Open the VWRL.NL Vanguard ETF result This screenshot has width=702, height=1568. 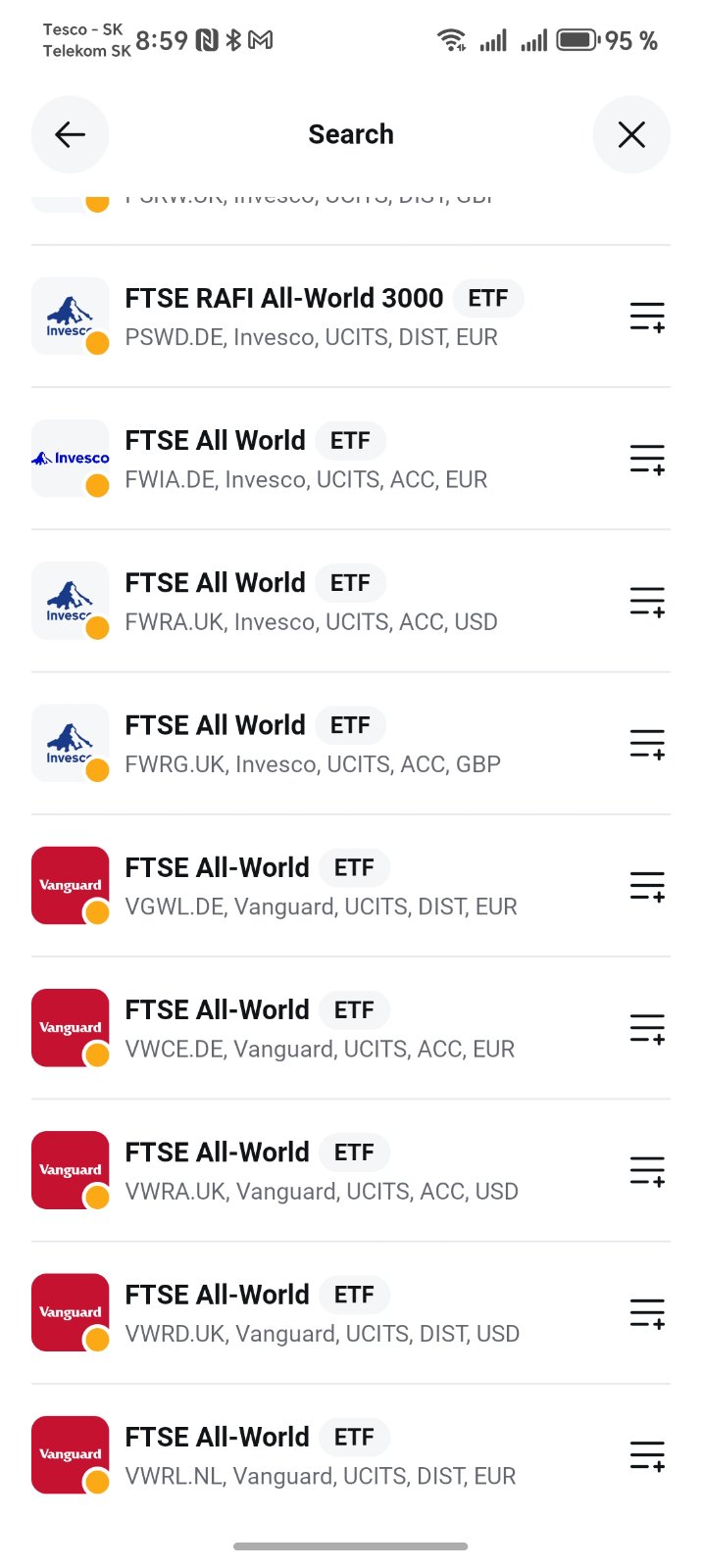324,1455
